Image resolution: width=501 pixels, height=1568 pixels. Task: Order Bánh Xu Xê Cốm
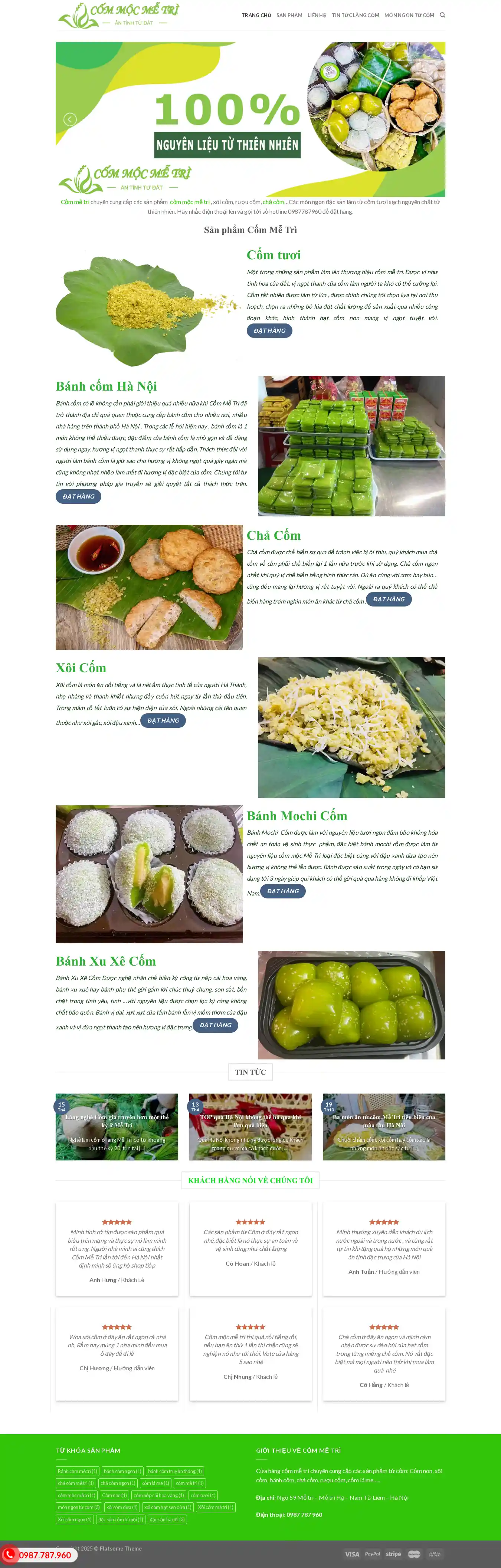(215, 1025)
